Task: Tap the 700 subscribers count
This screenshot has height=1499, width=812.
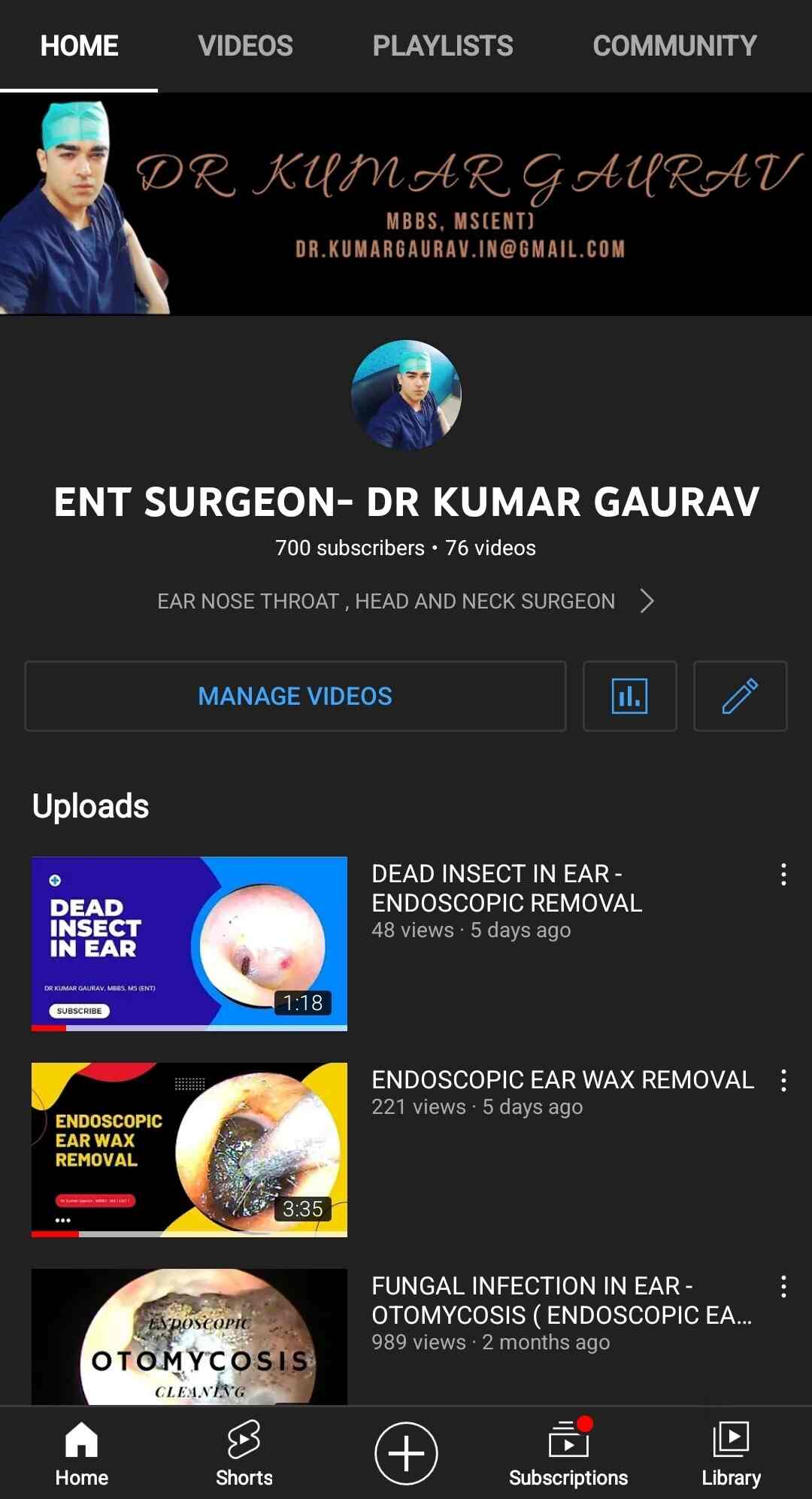Action: click(x=349, y=549)
